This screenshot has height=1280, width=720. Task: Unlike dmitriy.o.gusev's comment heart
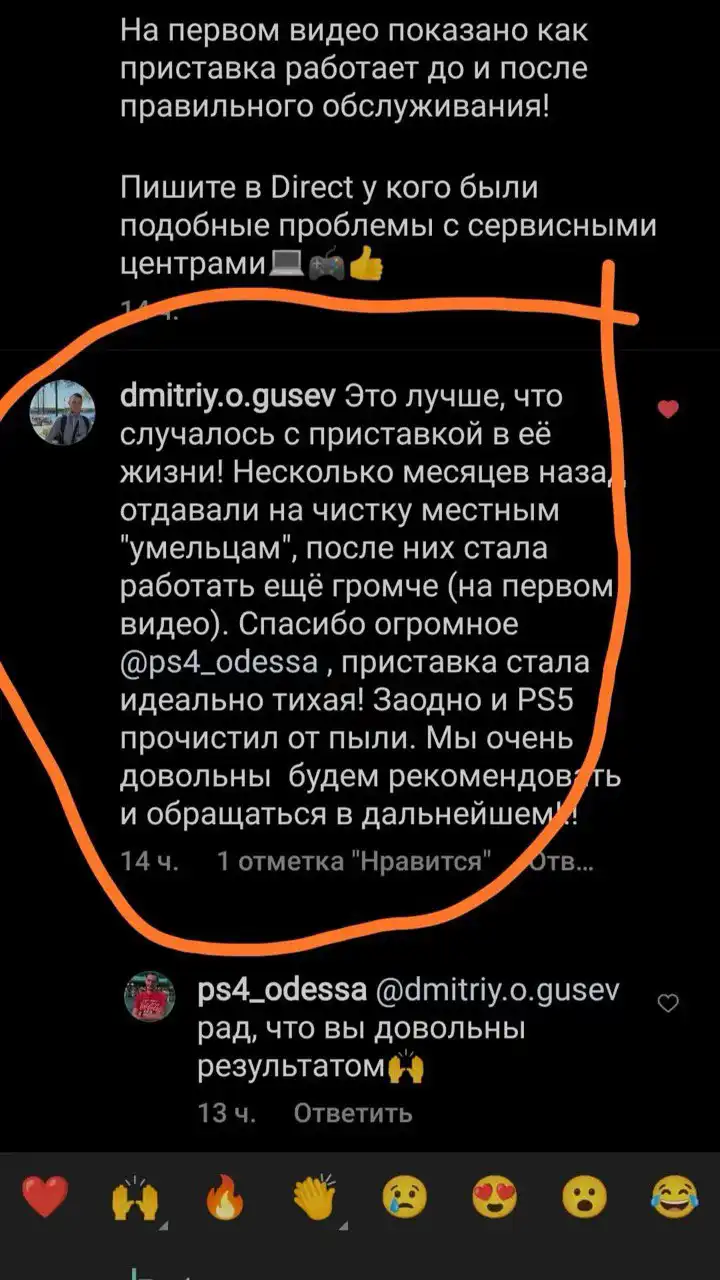click(x=668, y=408)
